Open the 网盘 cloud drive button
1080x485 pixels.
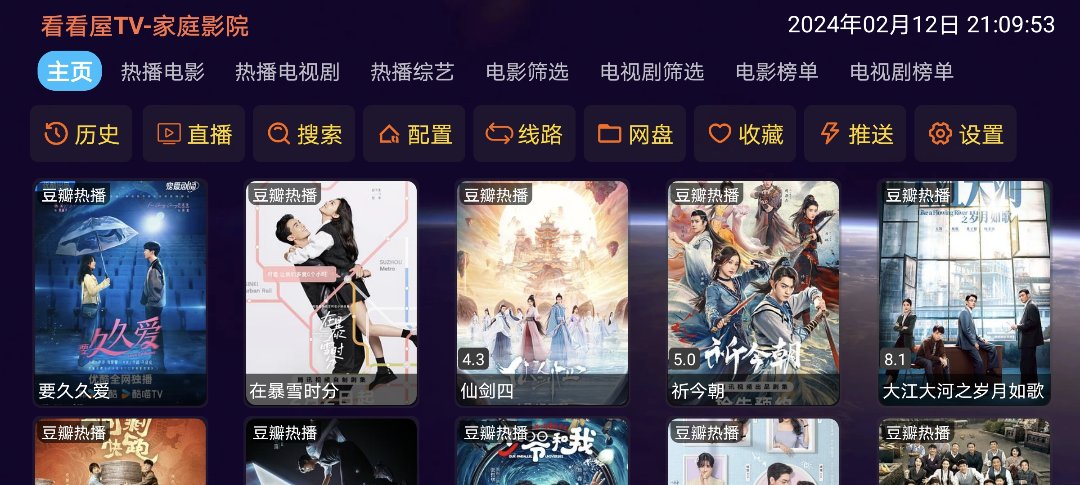635,134
